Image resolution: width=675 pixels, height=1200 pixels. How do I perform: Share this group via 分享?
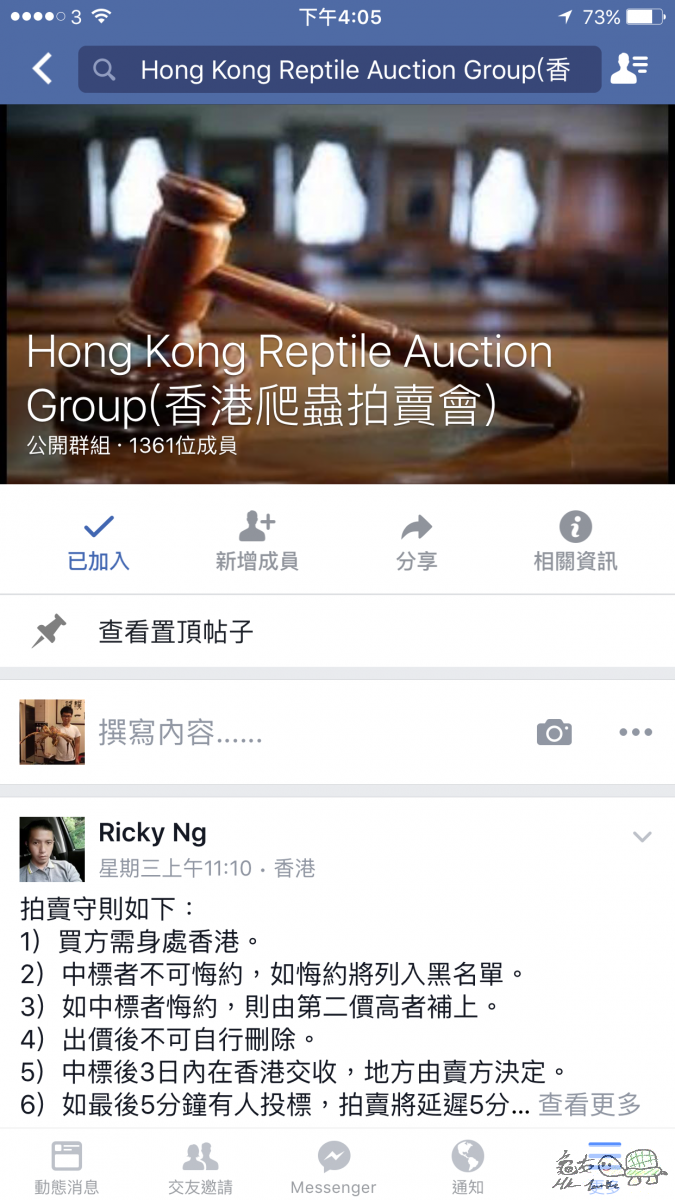(416, 541)
